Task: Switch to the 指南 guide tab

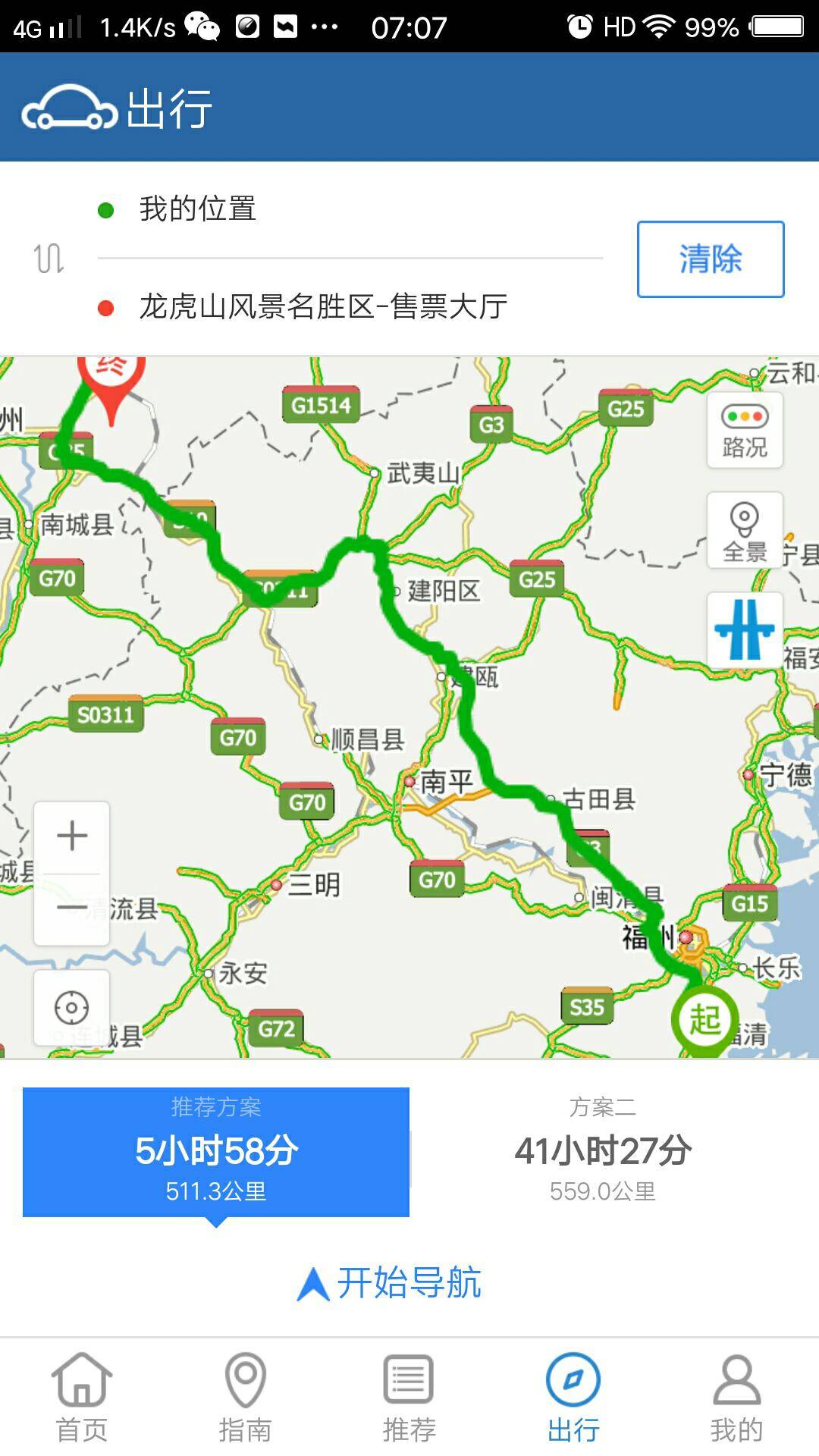Action: (245, 1397)
